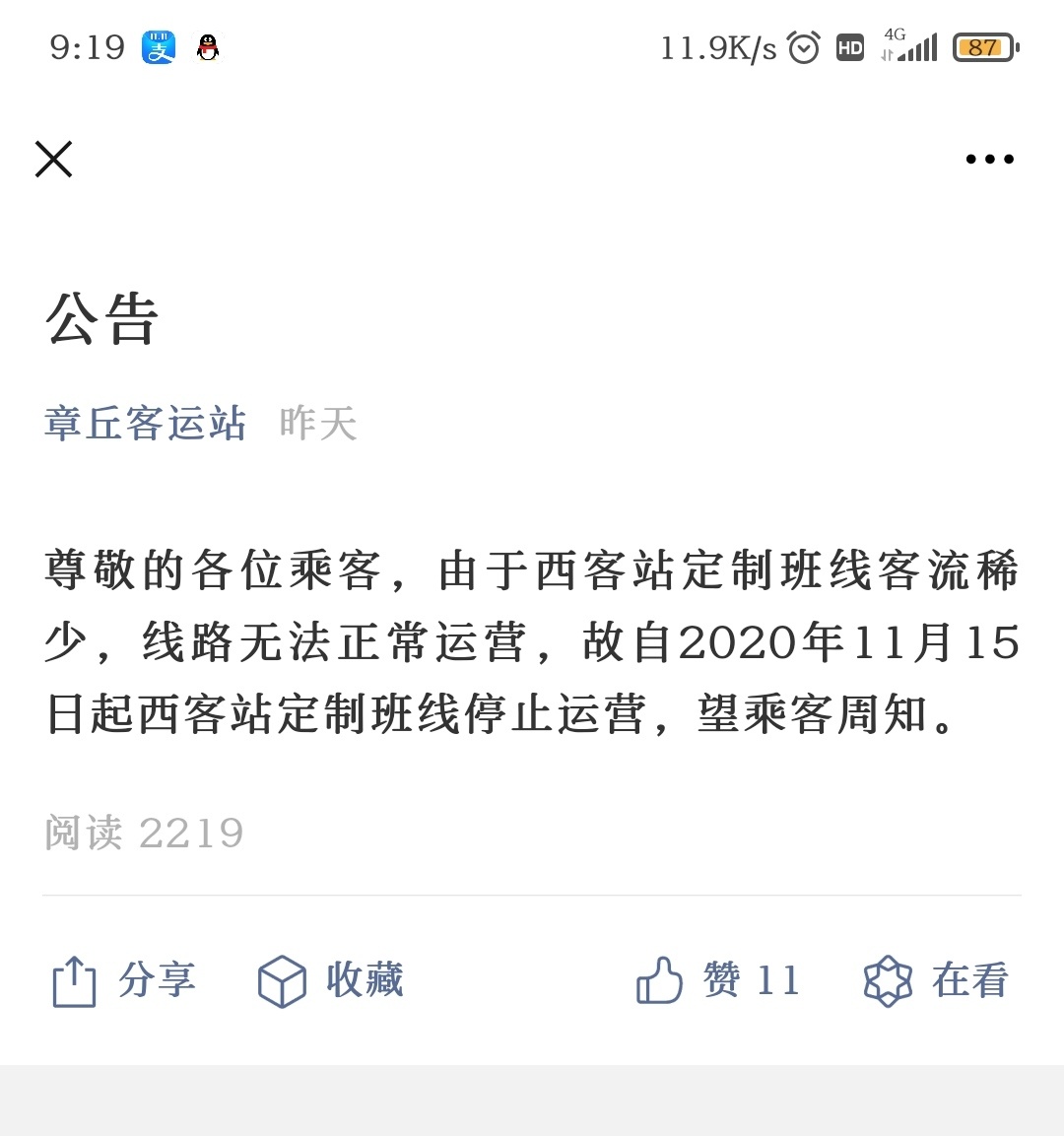Open the three-dot overflow menu
The height and width of the screenshot is (1136, 1064).
tap(989, 160)
